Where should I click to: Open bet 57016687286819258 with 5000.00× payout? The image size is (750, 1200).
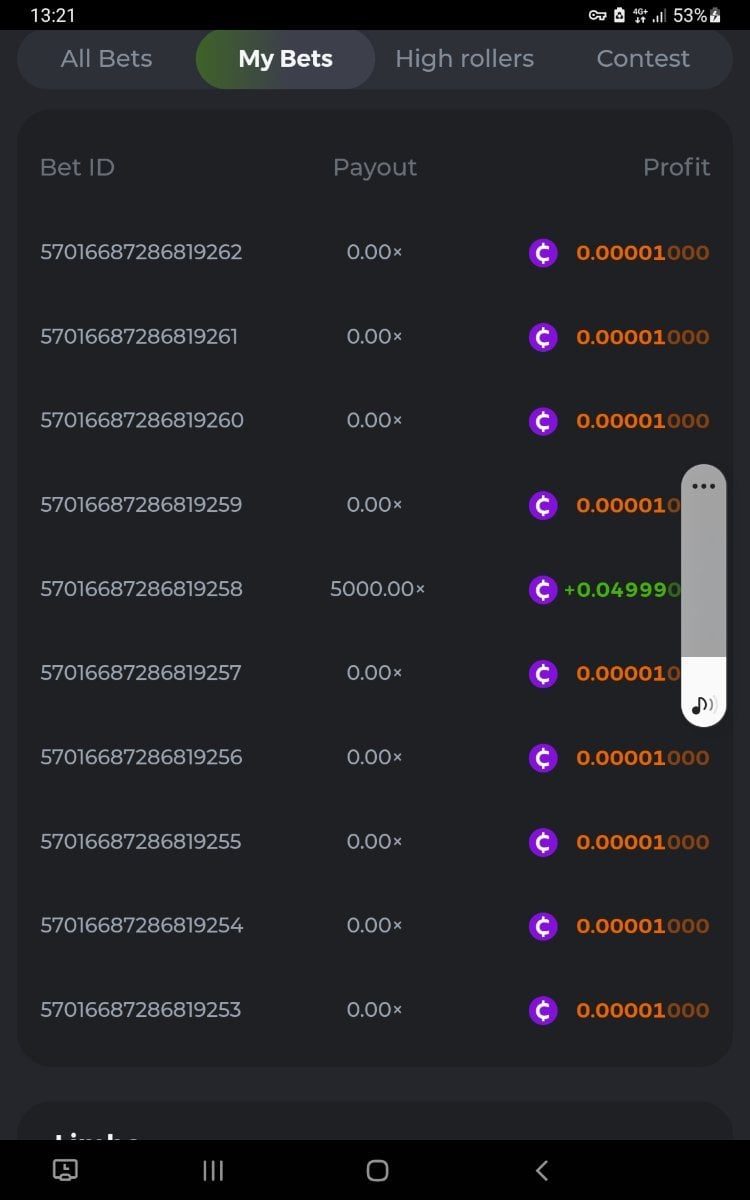tap(141, 589)
